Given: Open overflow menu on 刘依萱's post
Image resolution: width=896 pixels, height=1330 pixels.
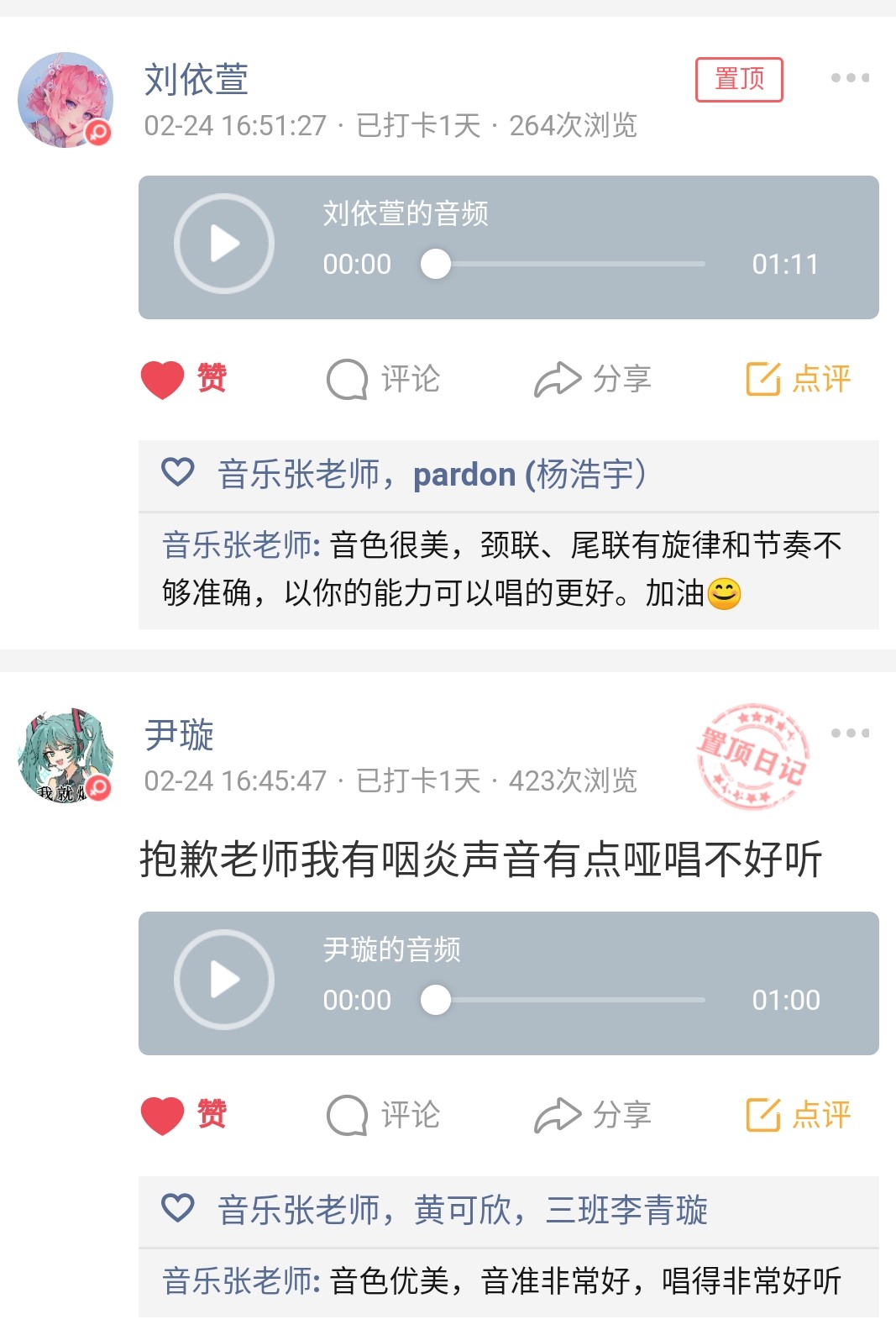Looking at the screenshot, I should click(x=850, y=78).
